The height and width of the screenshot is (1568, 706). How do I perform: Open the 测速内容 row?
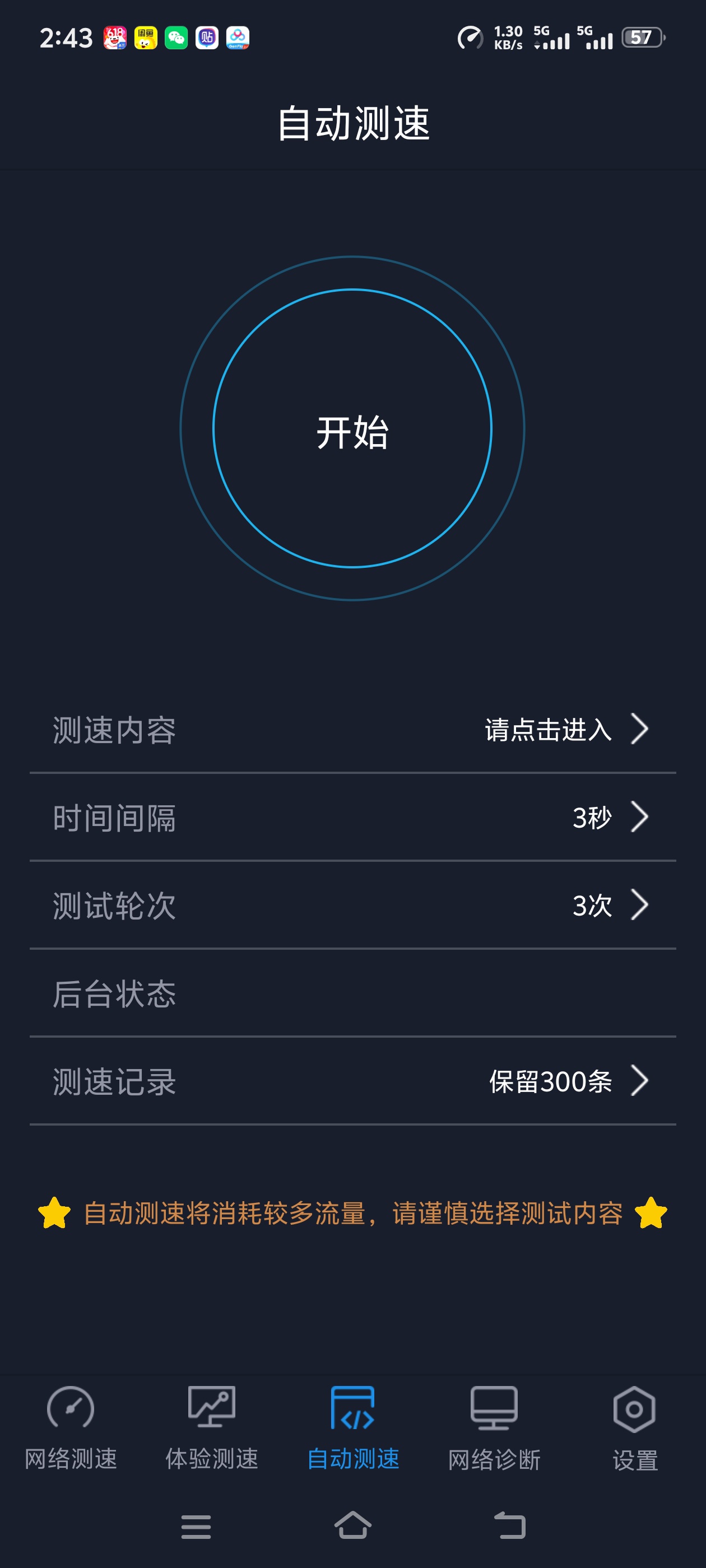352,729
